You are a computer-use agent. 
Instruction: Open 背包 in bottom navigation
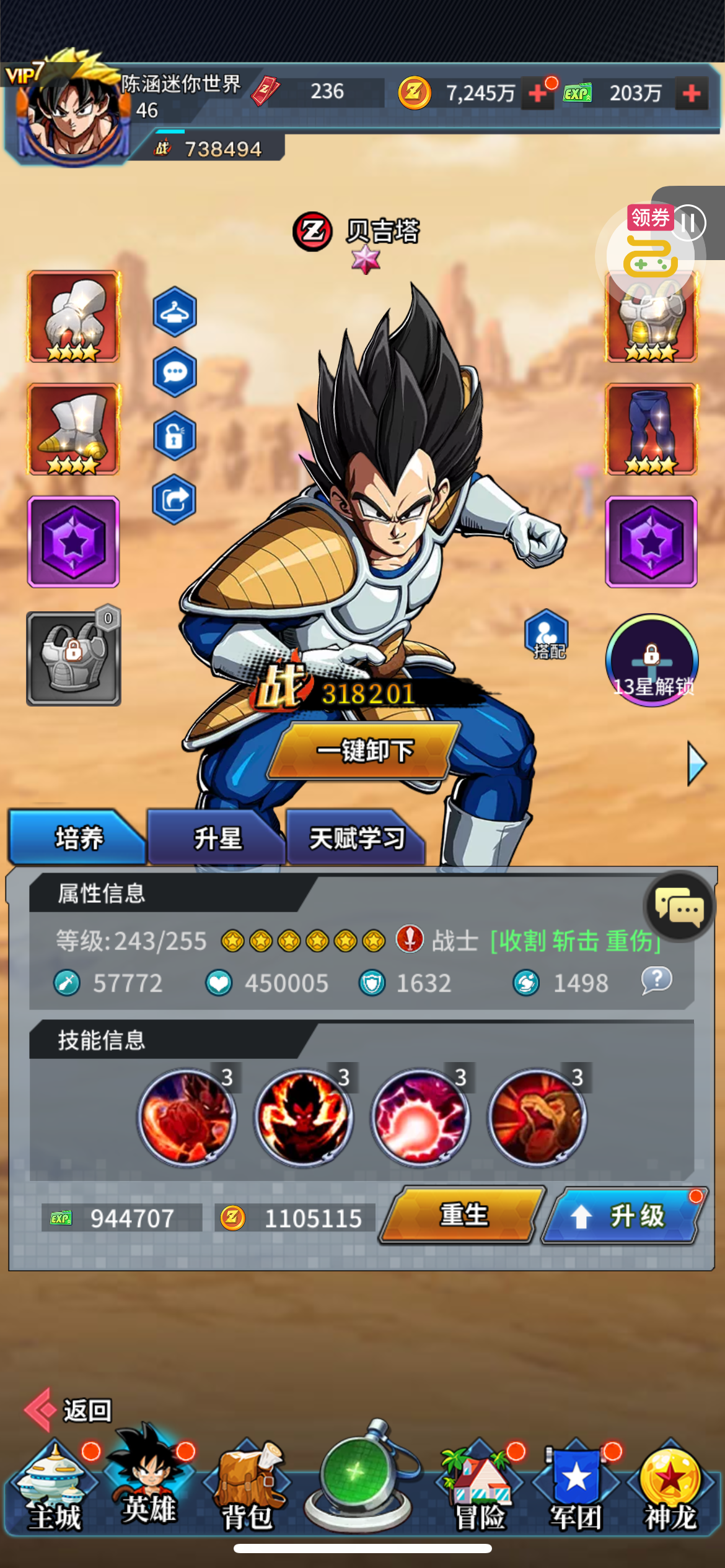[247, 1487]
